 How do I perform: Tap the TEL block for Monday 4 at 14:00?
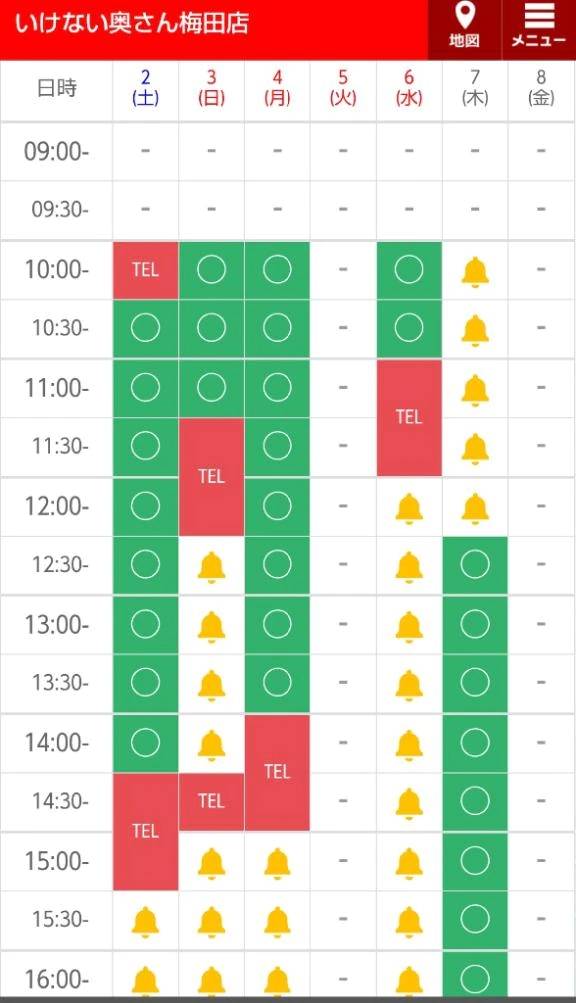(277, 772)
